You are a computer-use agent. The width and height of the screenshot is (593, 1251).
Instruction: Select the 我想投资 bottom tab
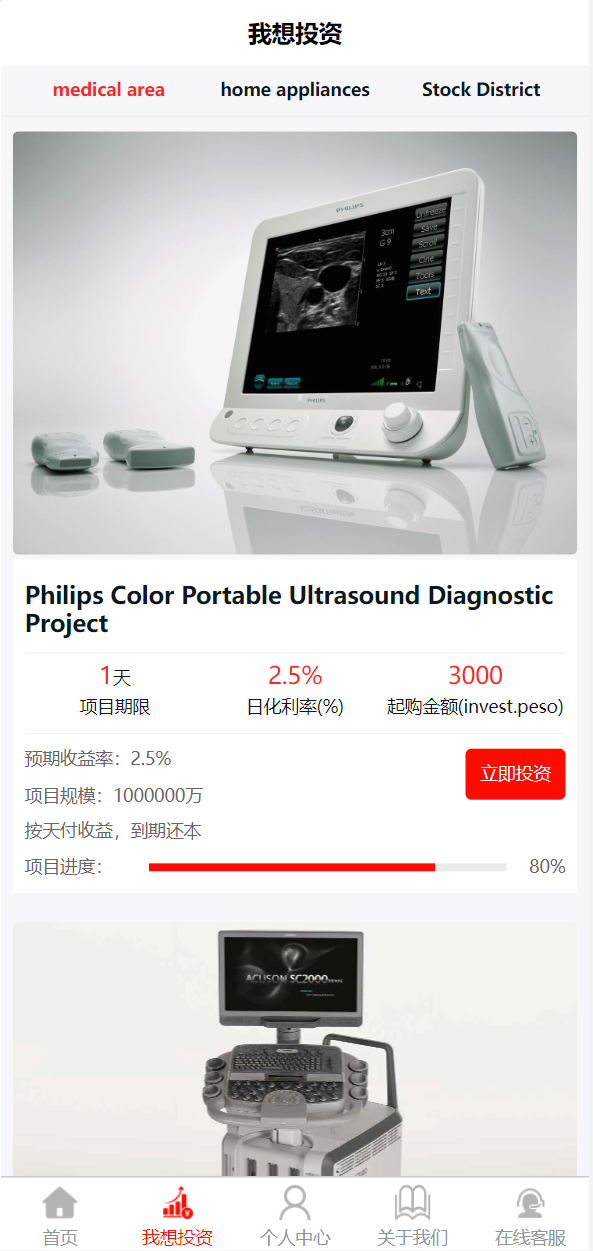pos(177,1216)
